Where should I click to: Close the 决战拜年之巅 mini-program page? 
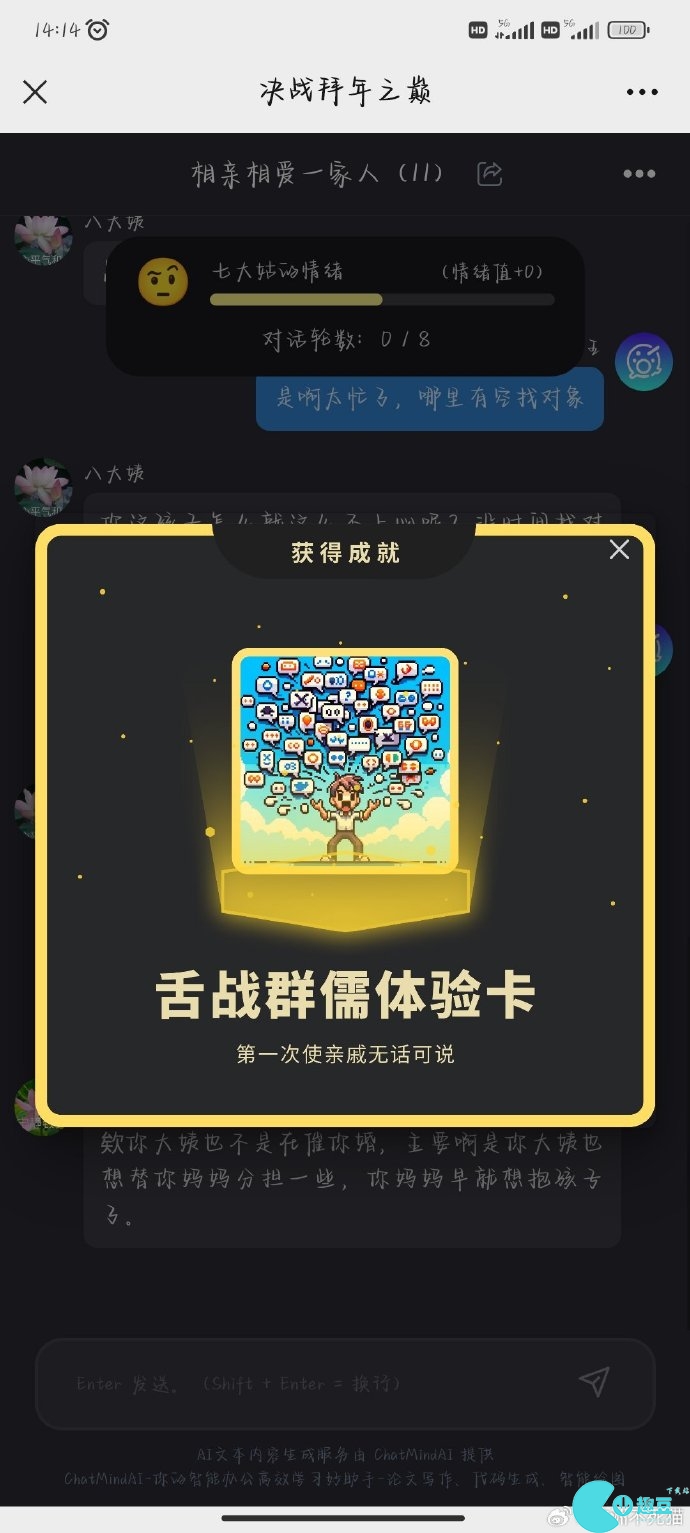(35, 92)
